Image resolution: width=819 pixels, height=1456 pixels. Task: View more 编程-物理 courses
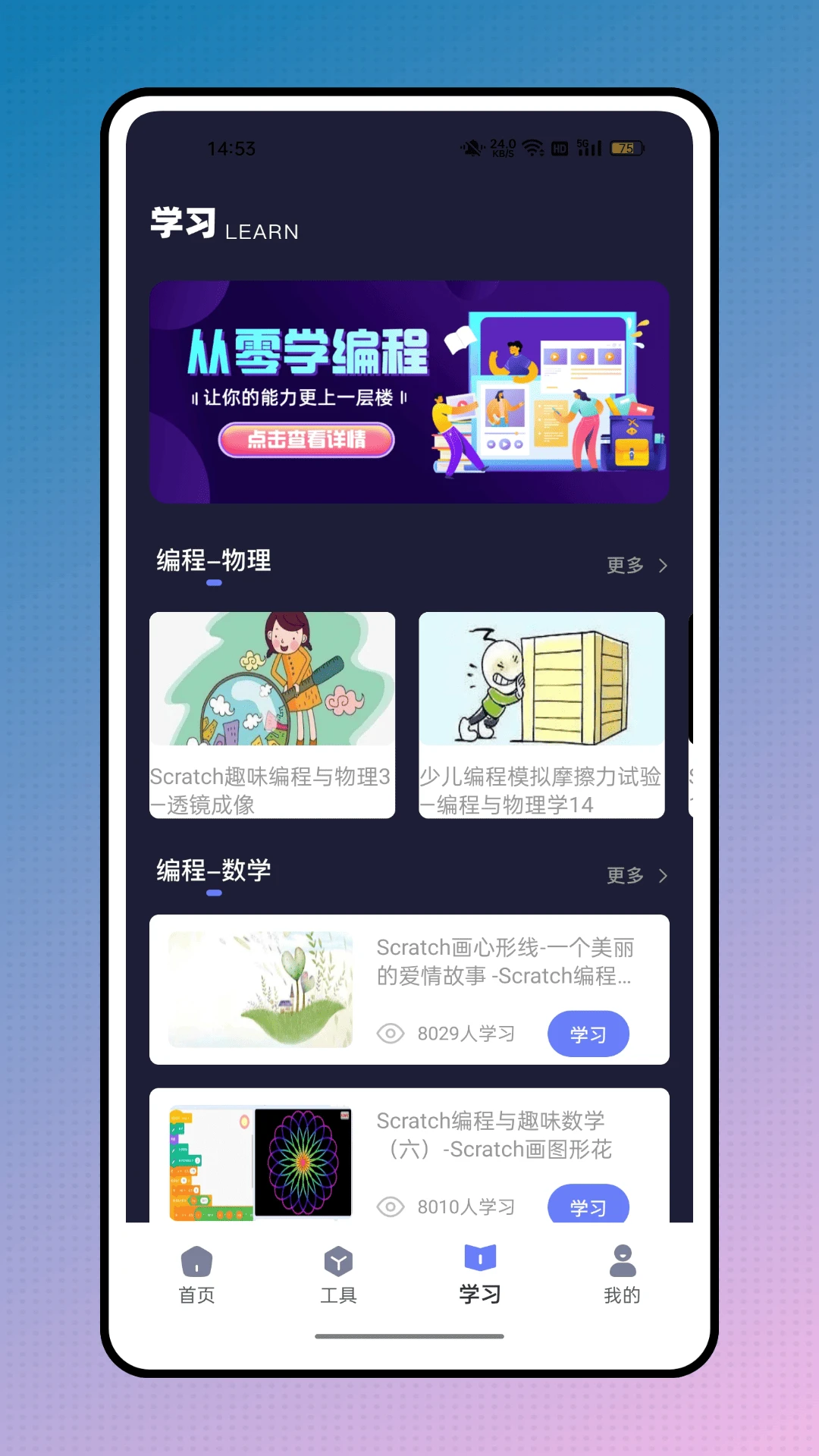637,566
